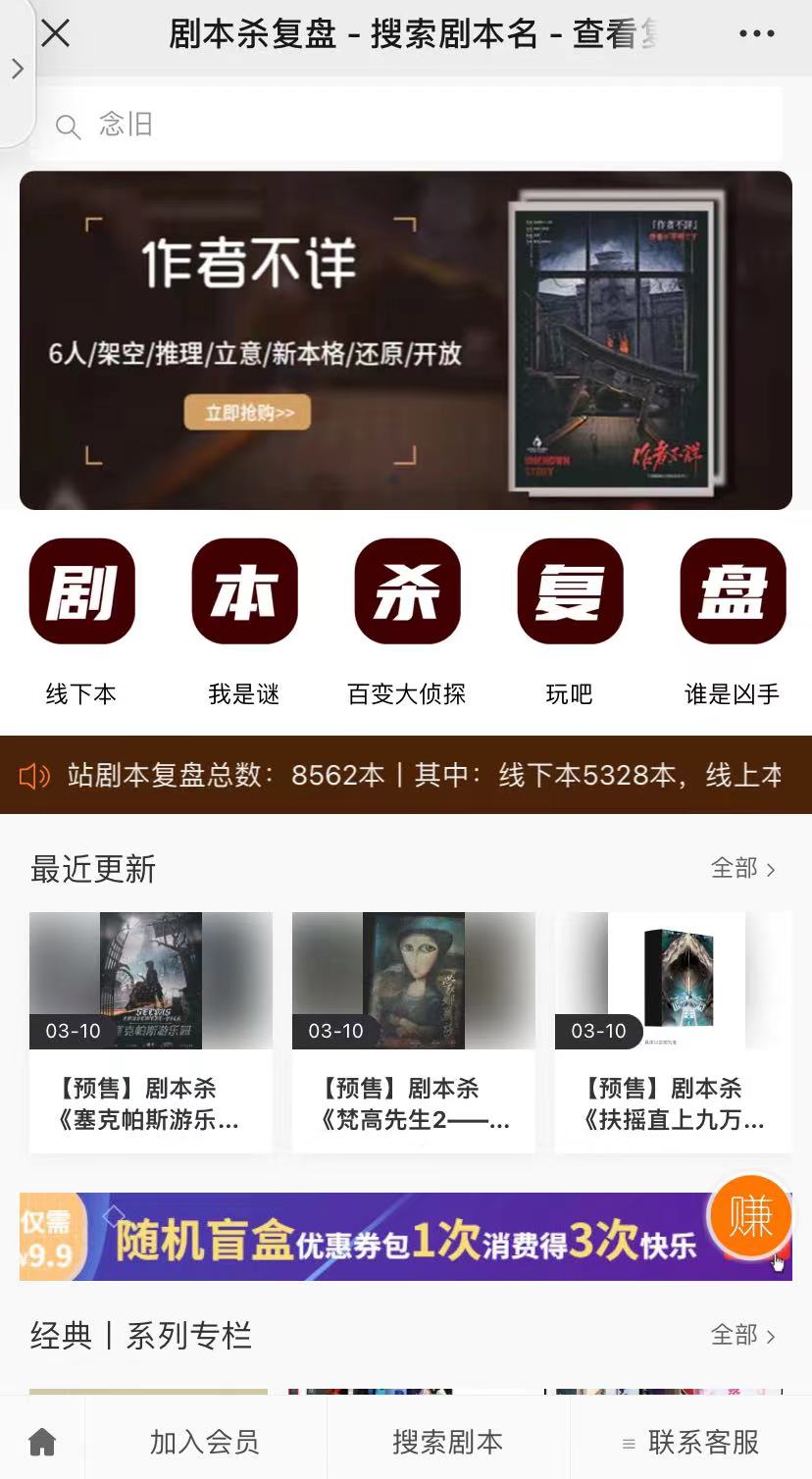
Task: Open the 我是谜 category icon
Action: 244,593
